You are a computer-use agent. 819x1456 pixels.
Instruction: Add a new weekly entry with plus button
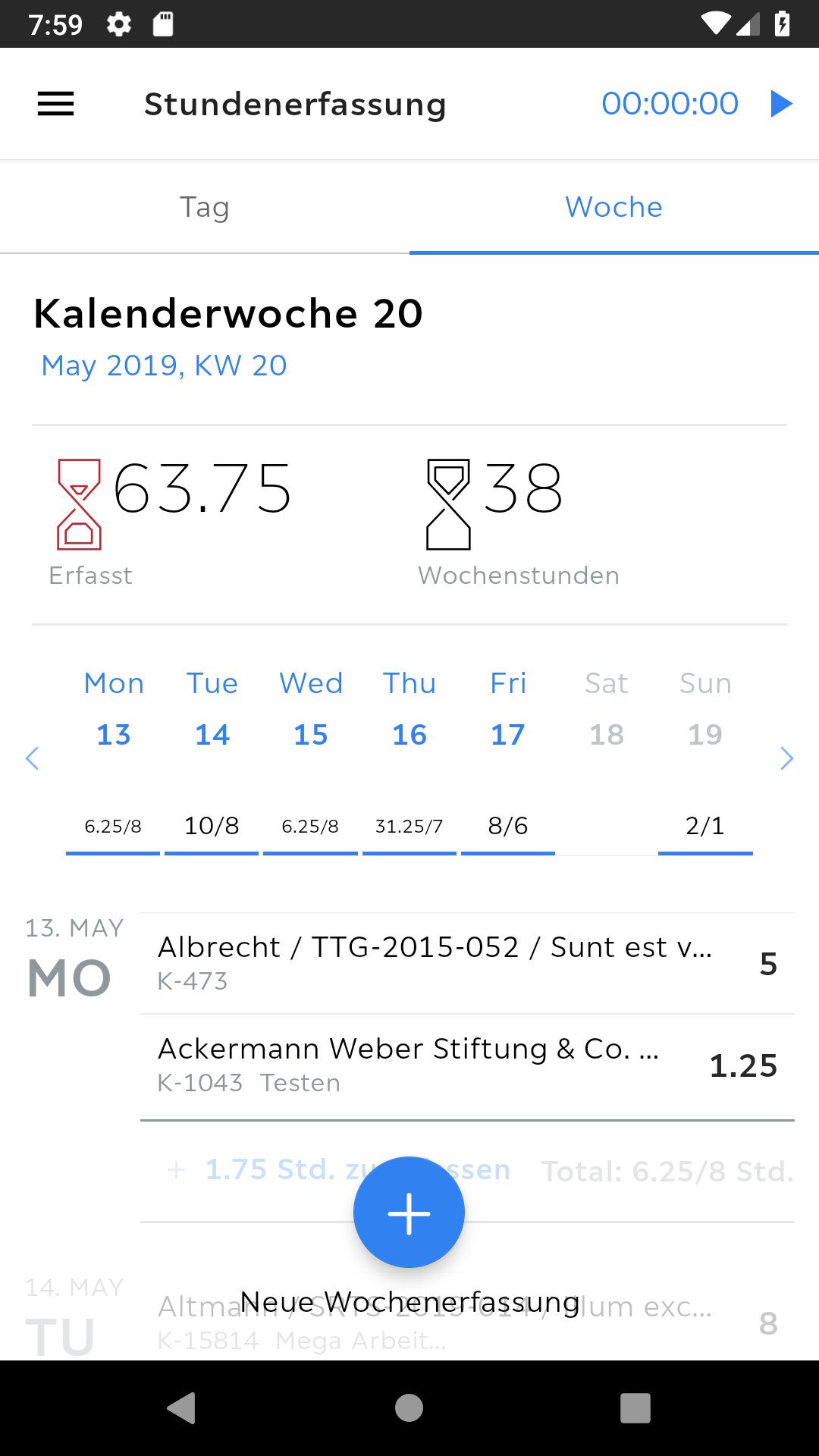tap(409, 1212)
